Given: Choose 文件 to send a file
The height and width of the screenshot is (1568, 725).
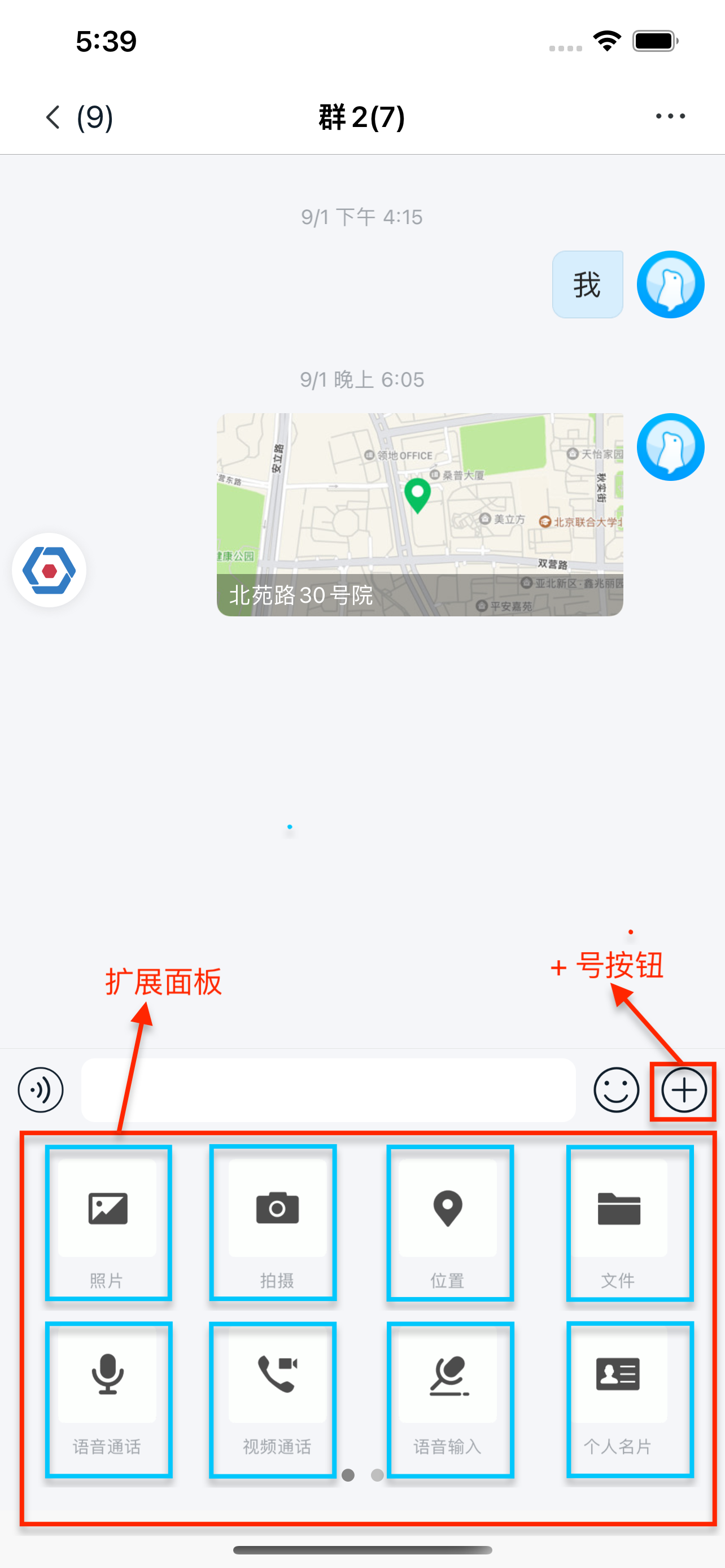Looking at the screenshot, I should [618, 1222].
